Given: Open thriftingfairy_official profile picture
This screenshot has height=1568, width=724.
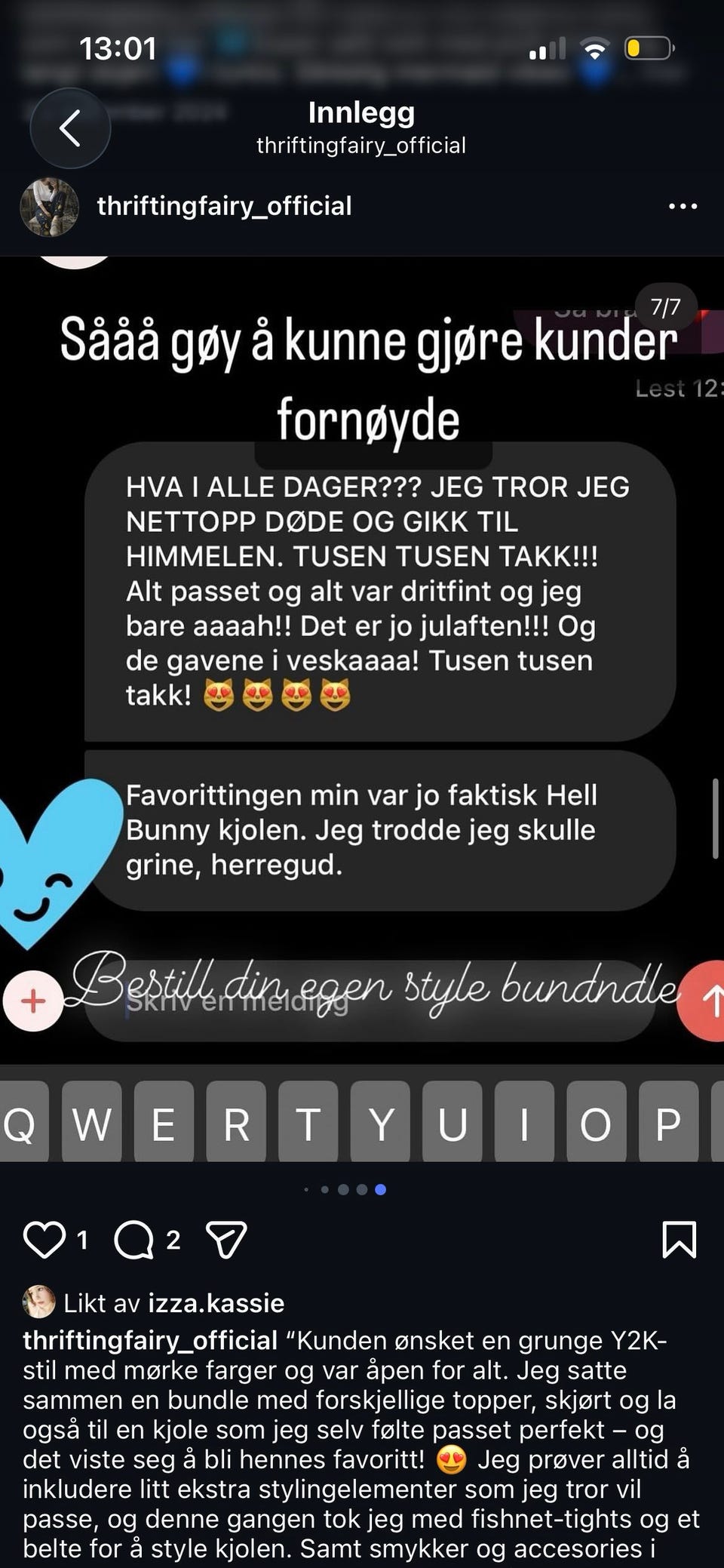Looking at the screenshot, I should tap(49, 207).
